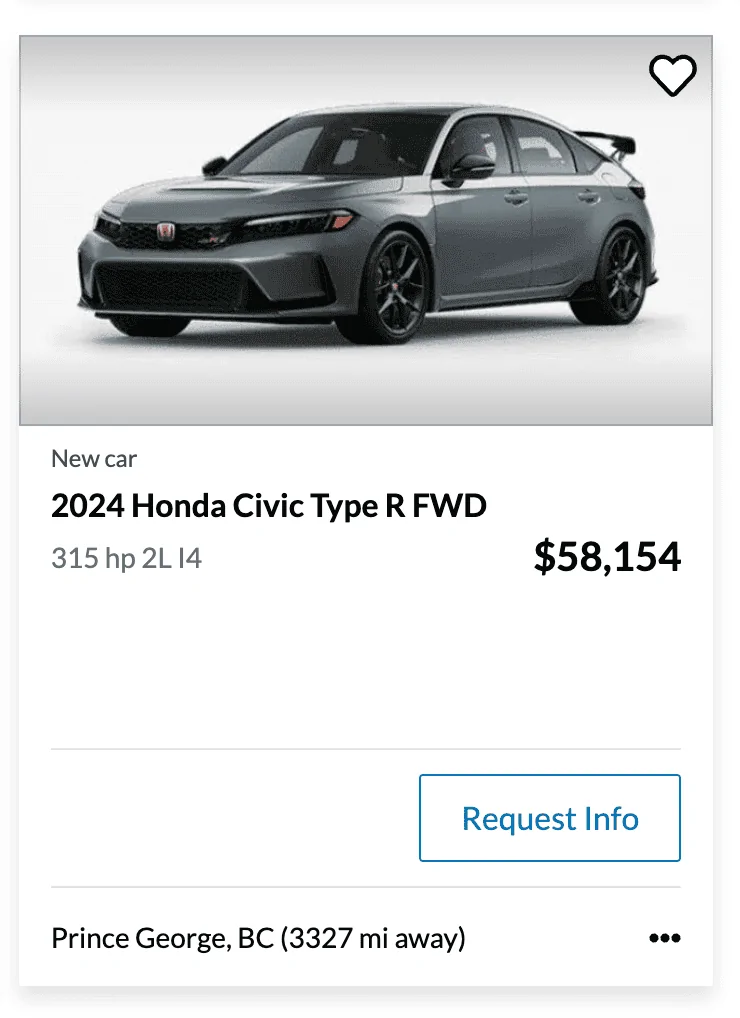Favorite this listing using the heart icon
740x1018 pixels.
pyautogui.click(x=671, y=73)
